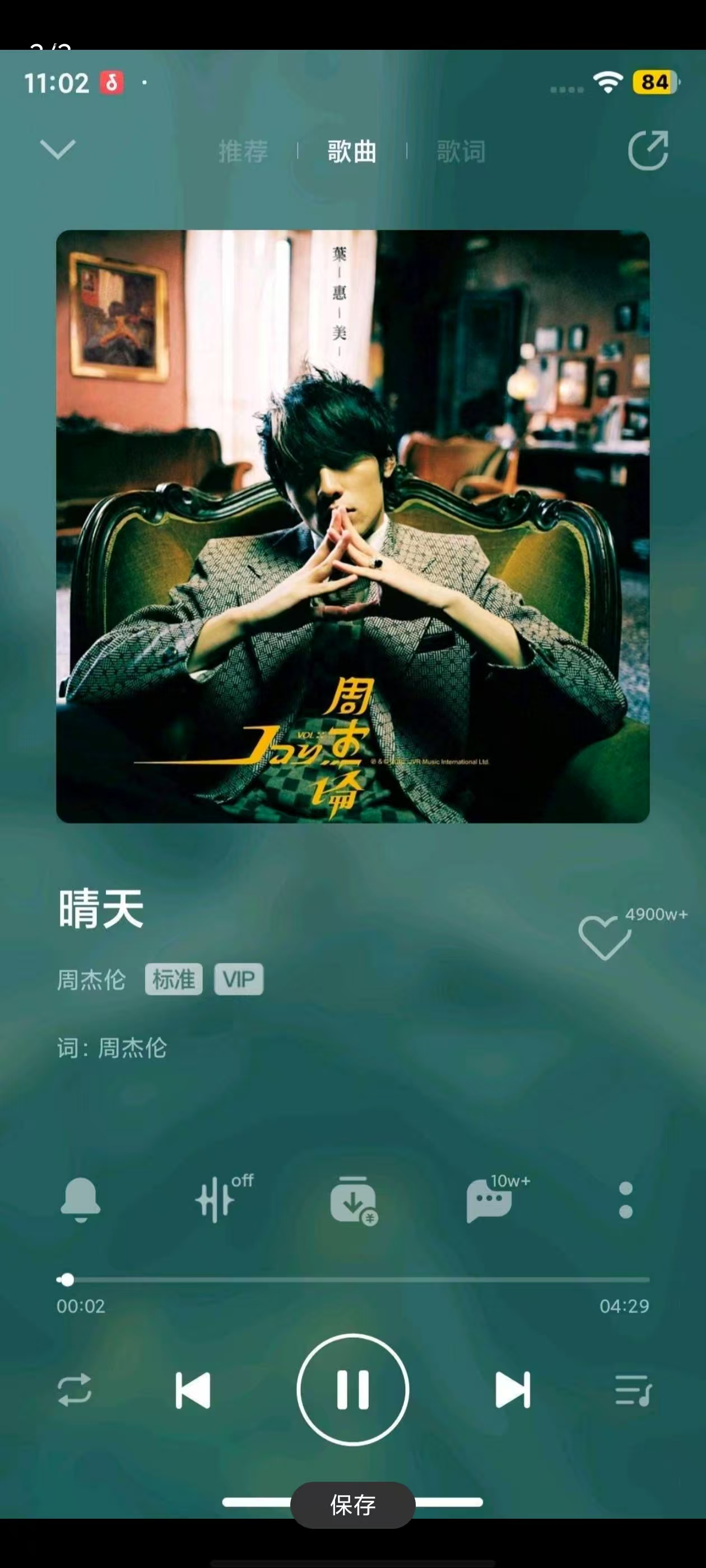Skip to the next track
The image size is (706, 1568).
tap(512, 1390)
